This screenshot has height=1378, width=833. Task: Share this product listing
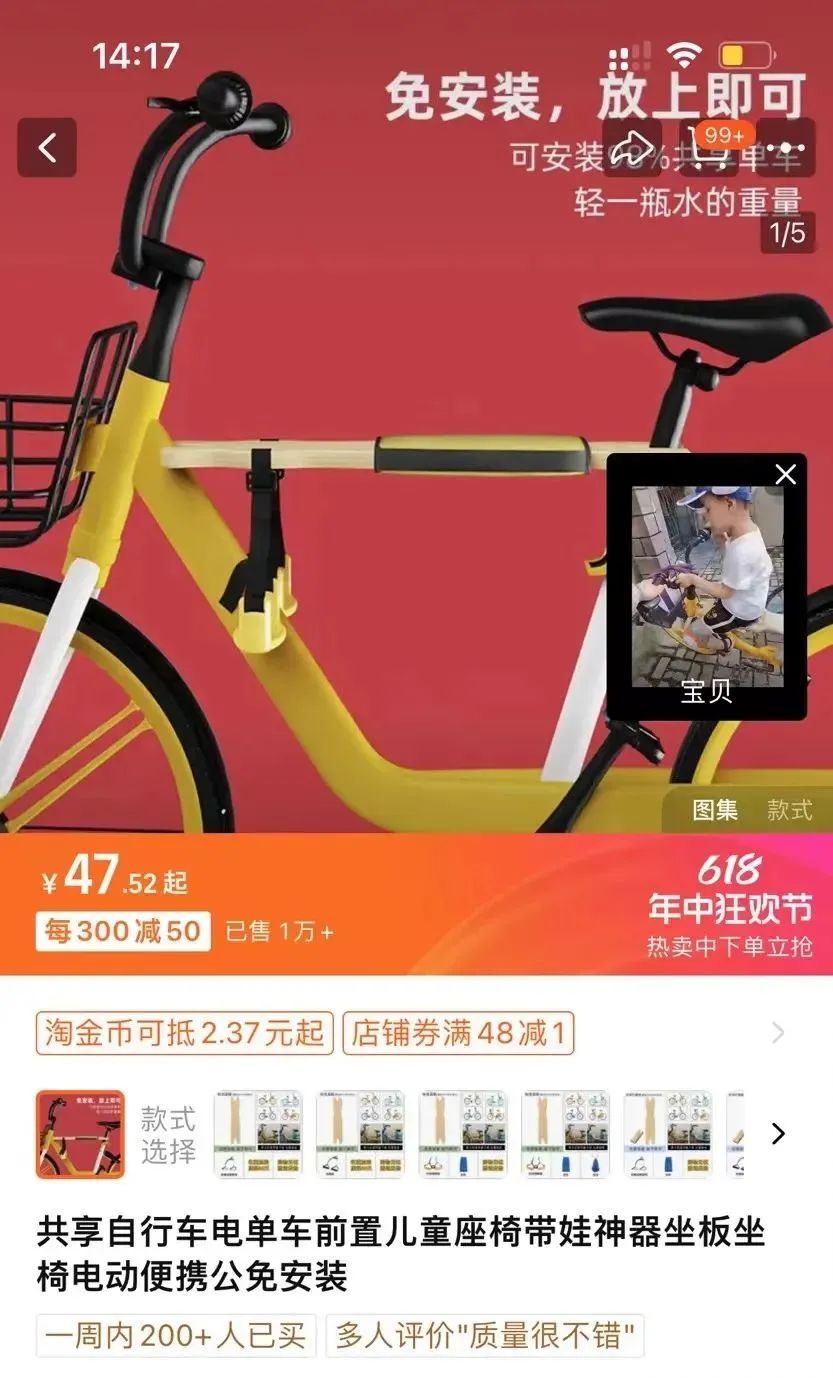[632, 148]
